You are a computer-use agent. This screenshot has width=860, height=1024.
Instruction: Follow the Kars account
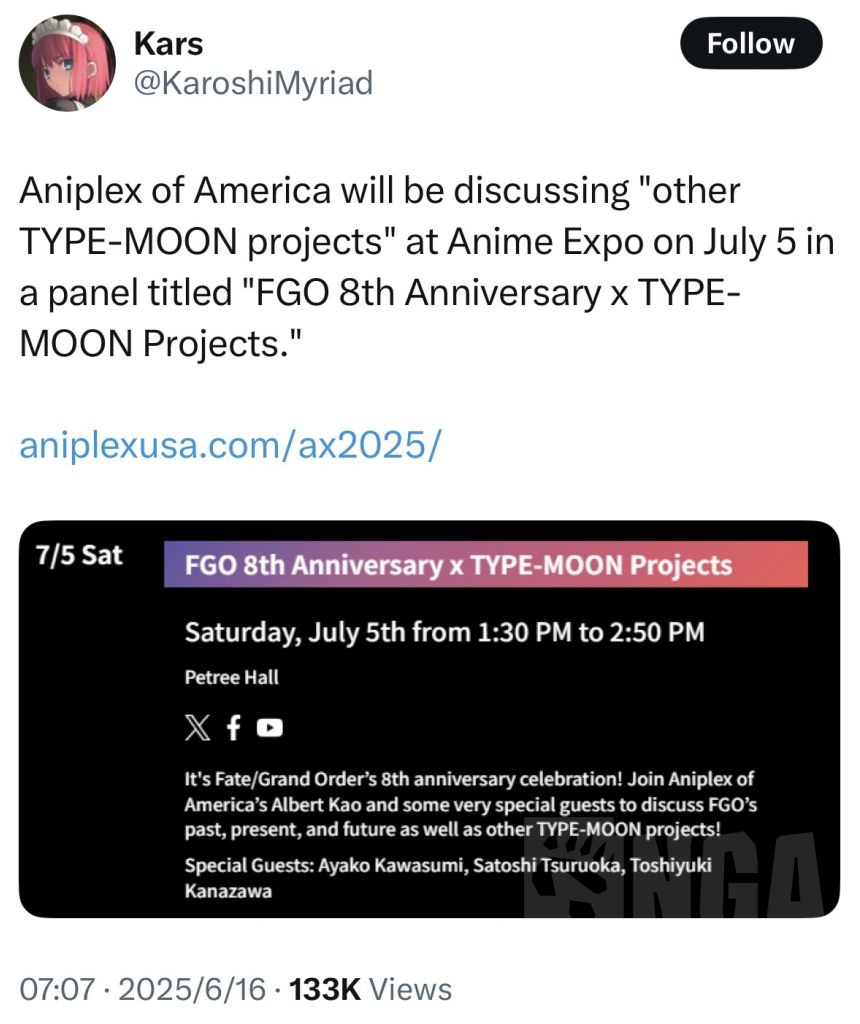(x=750, y=45)
